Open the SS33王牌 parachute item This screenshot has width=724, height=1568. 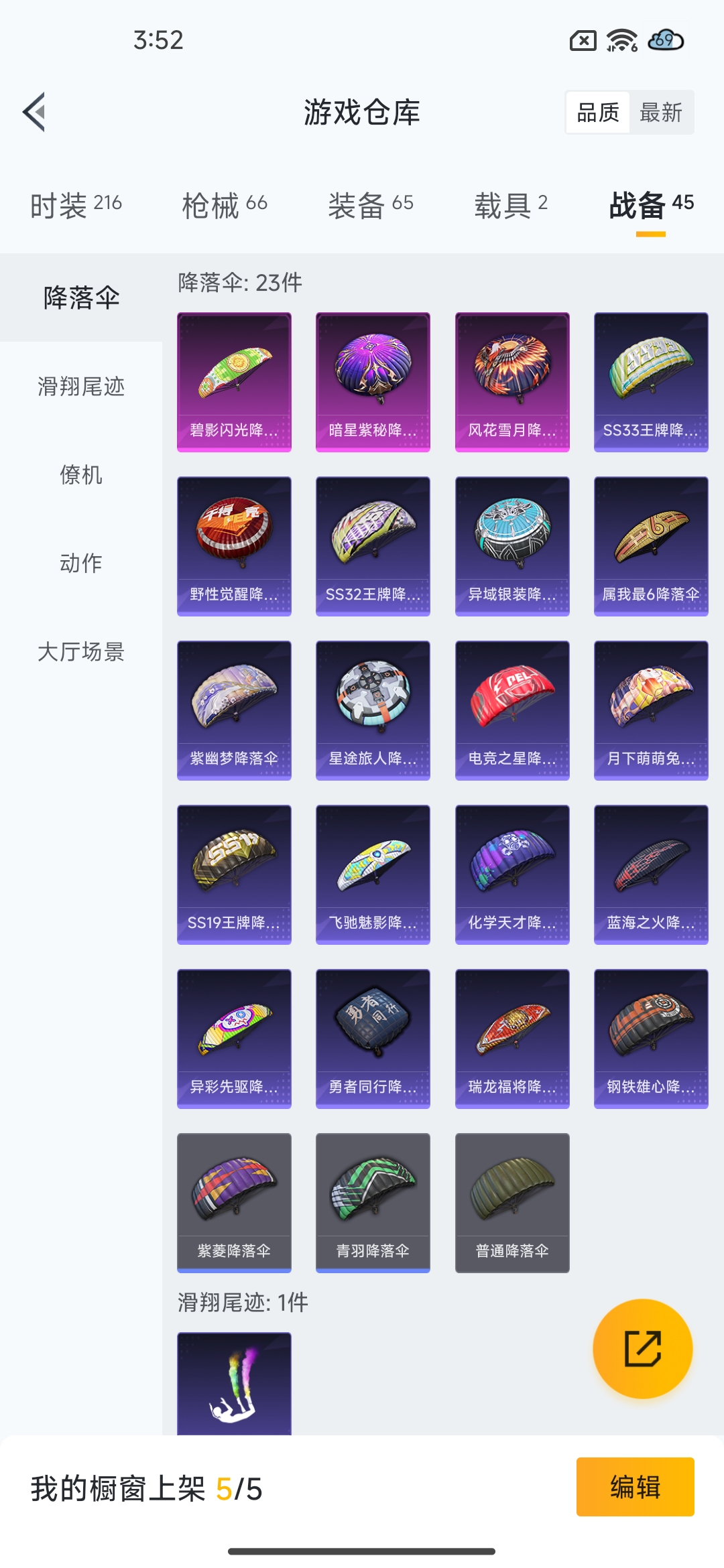[651, 382]
